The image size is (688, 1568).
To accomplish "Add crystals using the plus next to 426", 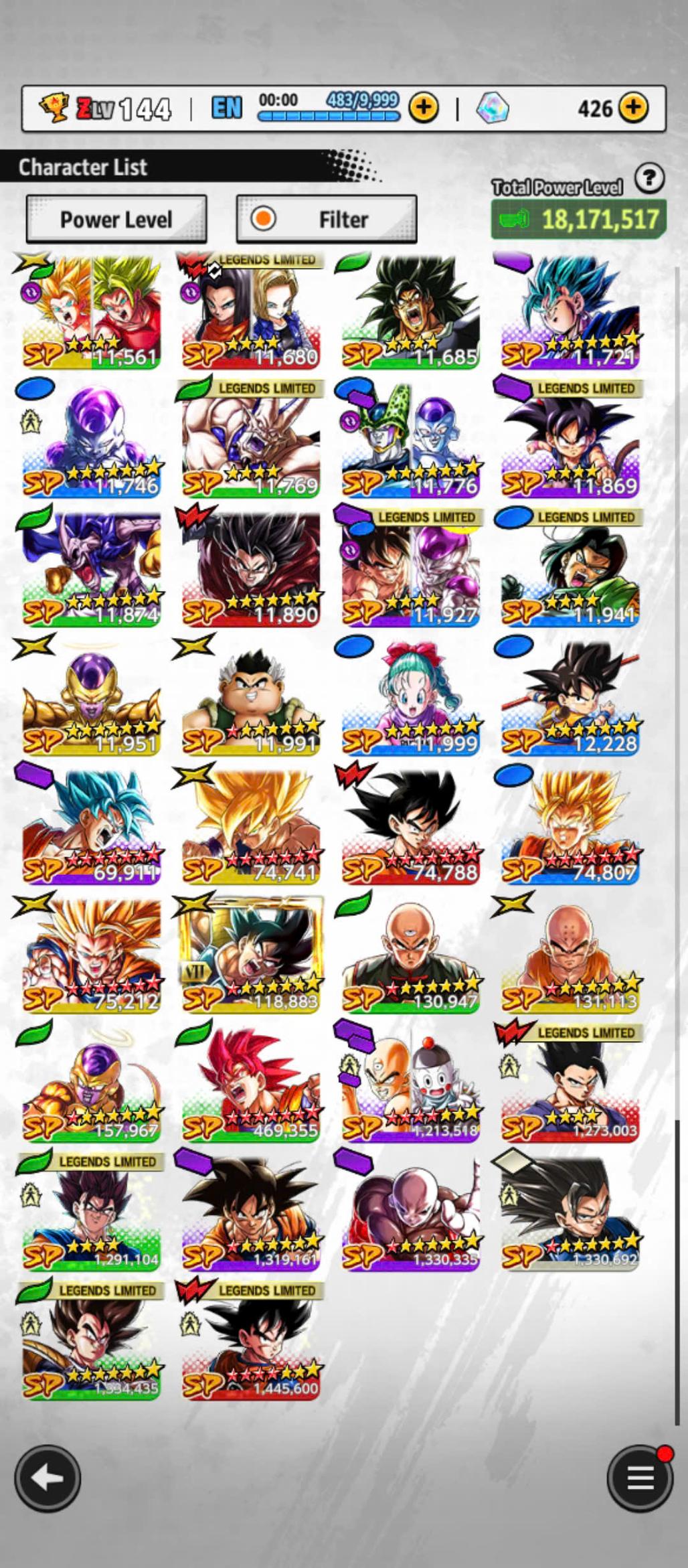I will coord(632,107).
